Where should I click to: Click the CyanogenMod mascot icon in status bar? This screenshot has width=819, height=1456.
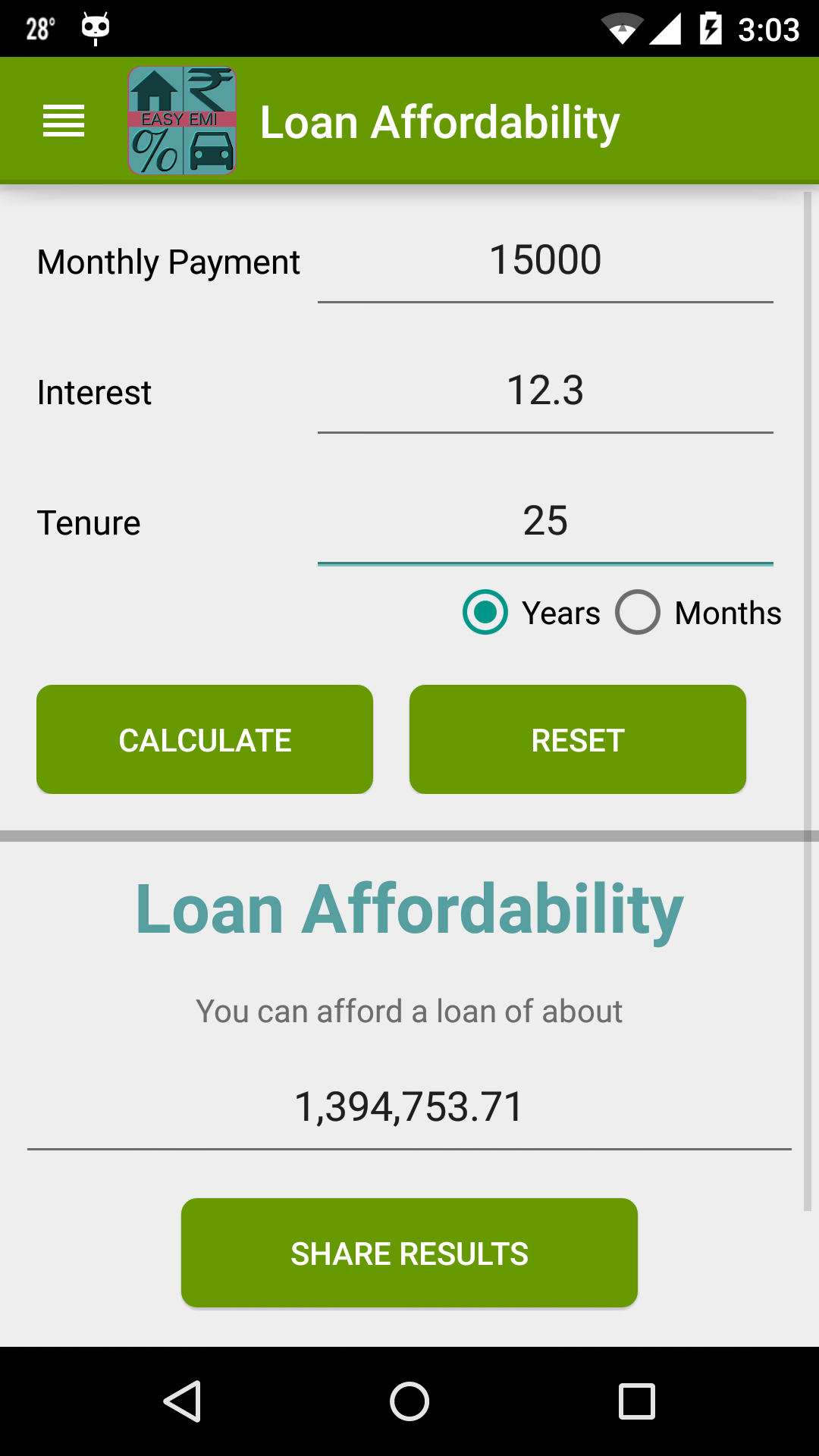[94, 28]
